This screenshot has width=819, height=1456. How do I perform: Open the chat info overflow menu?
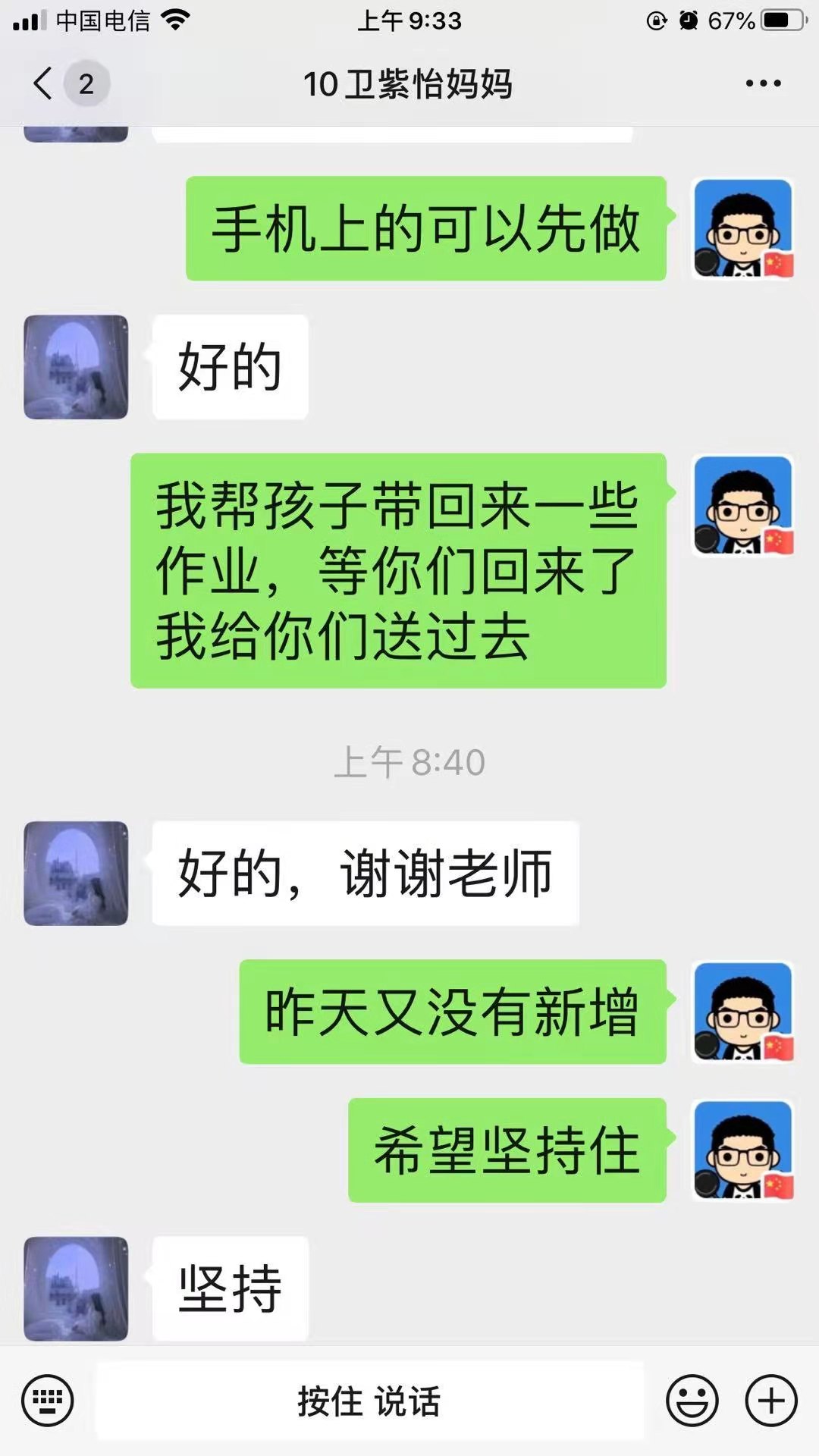pos(763,83)
